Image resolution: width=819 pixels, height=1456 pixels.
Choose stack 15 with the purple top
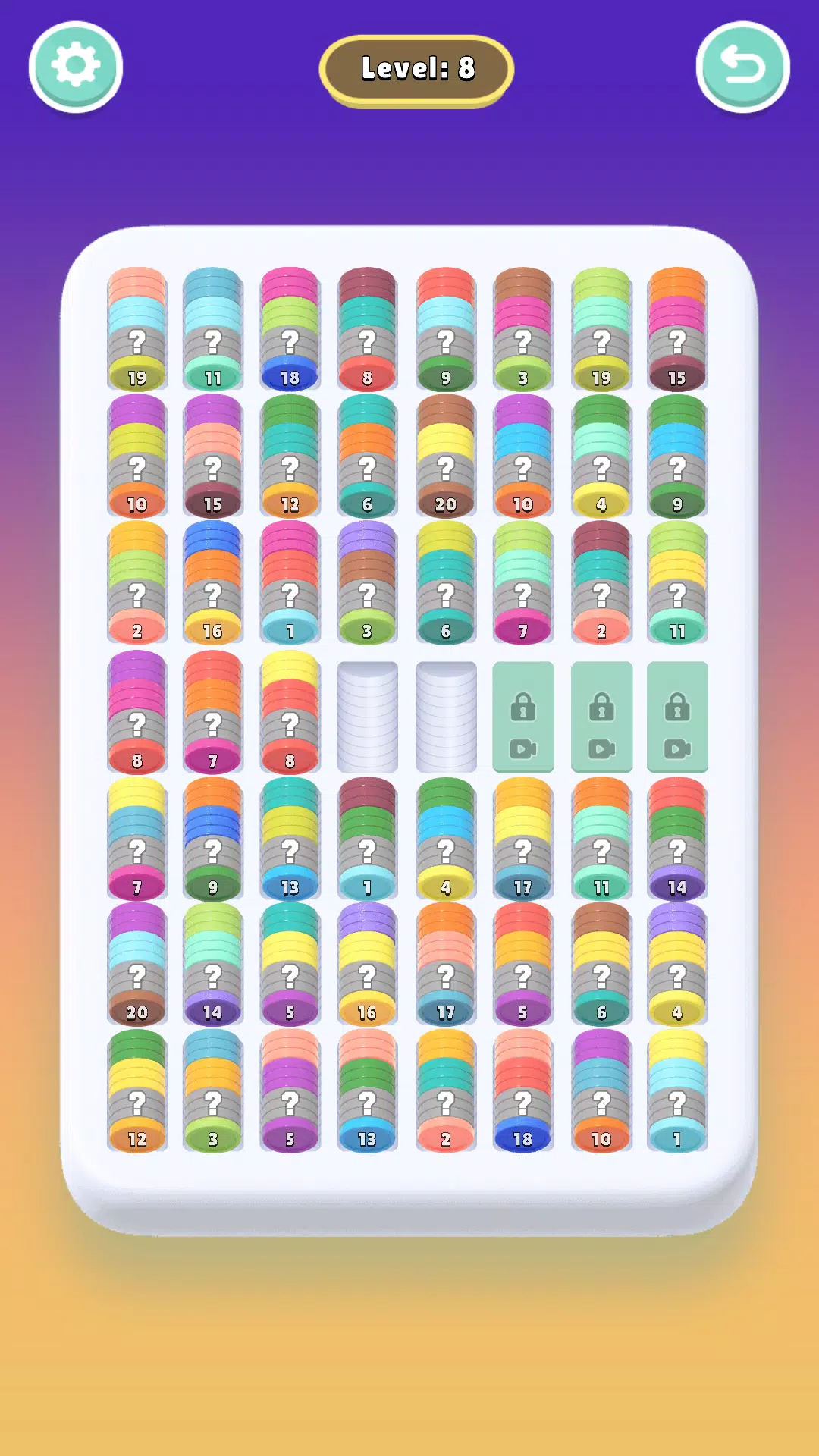(213, 456)
